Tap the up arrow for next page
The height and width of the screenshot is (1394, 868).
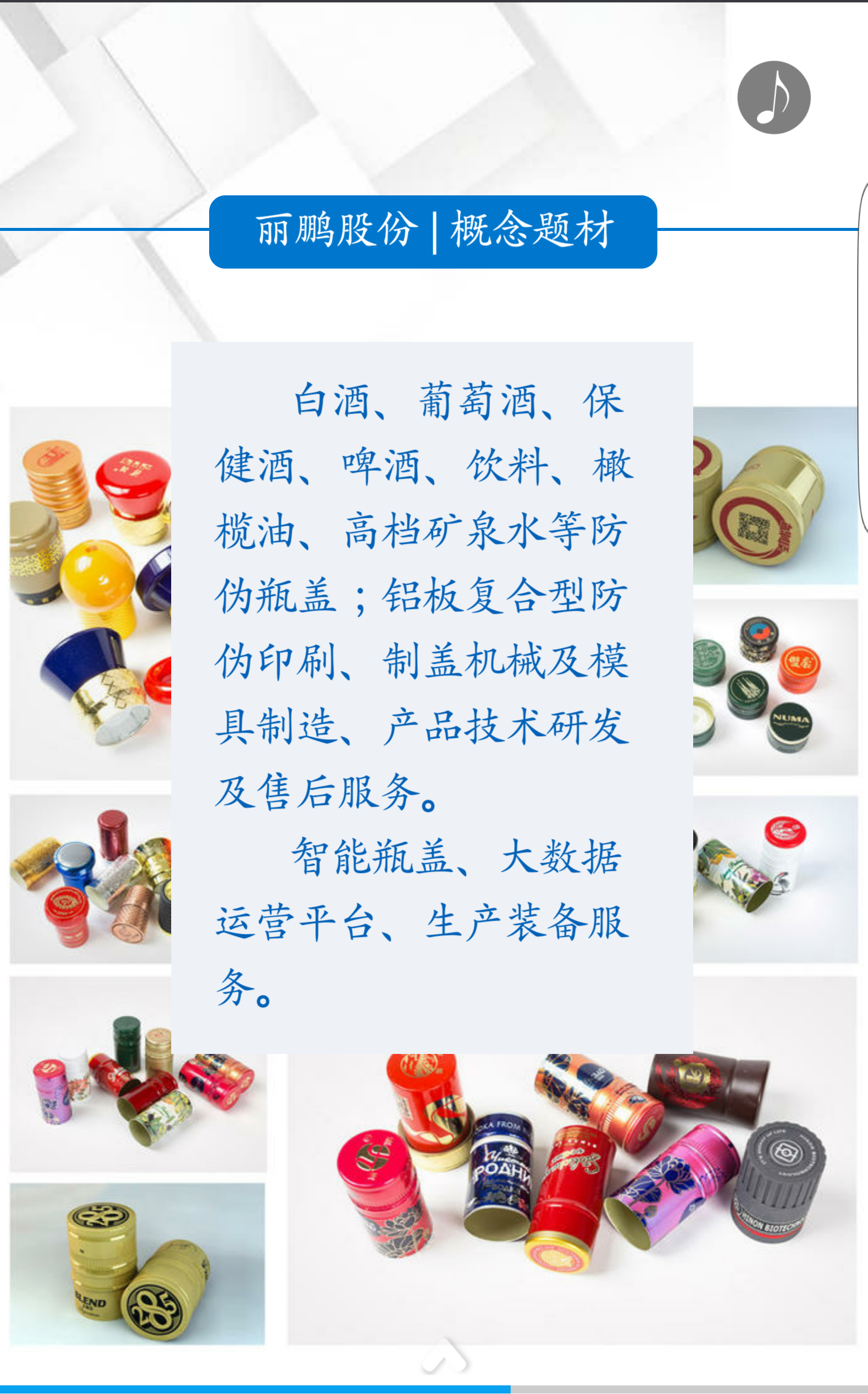pos(444,1355)
